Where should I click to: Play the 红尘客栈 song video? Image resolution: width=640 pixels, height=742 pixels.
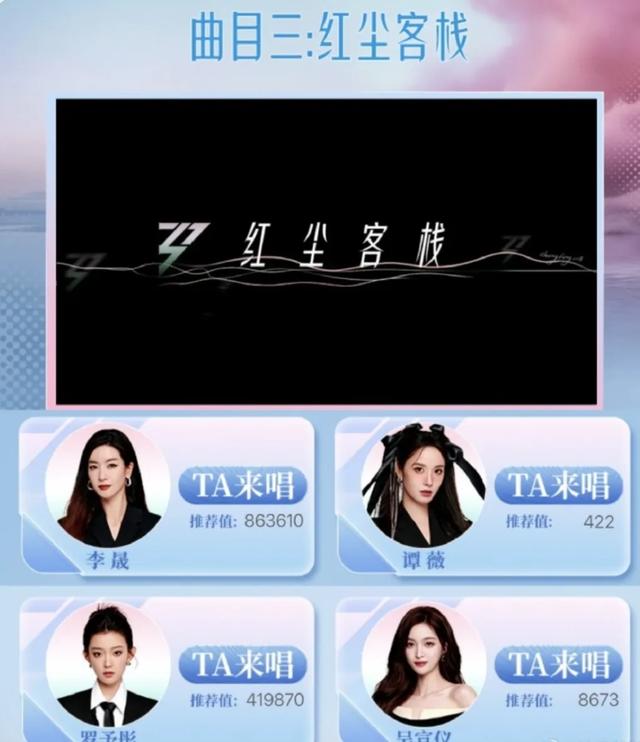point(328,250)
